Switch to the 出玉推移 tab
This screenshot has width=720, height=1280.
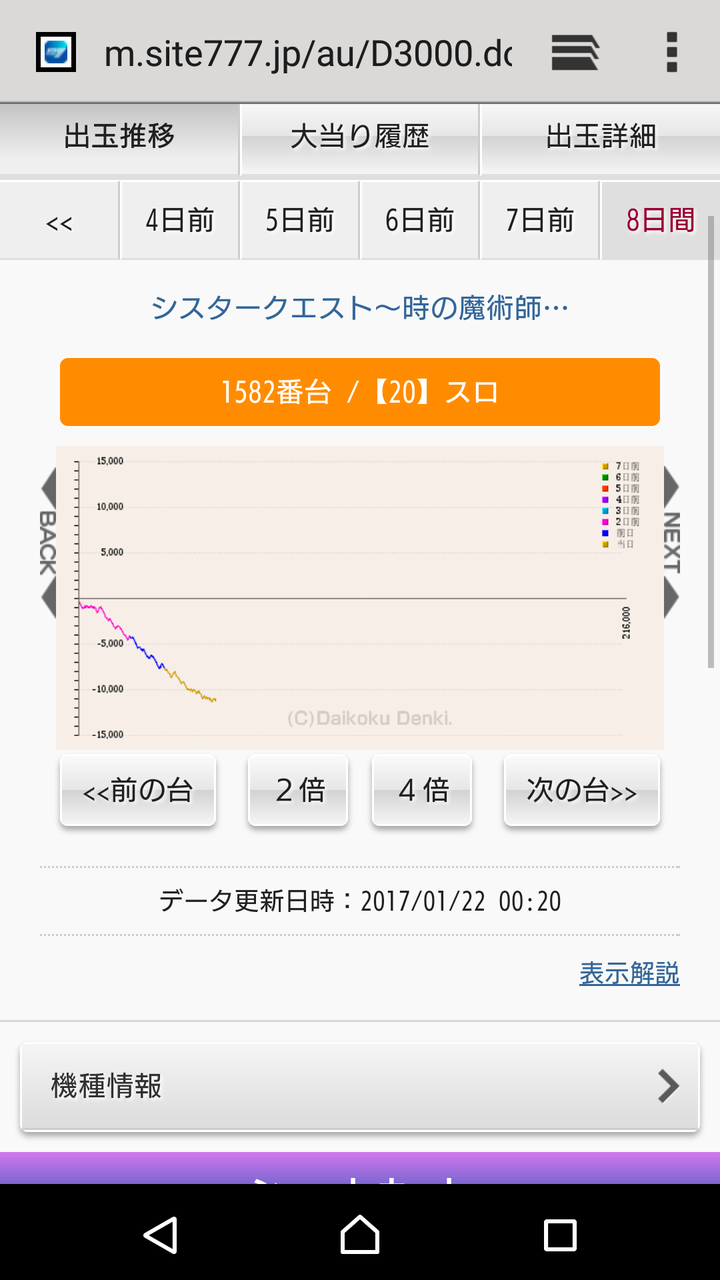(x=119, y=137)
